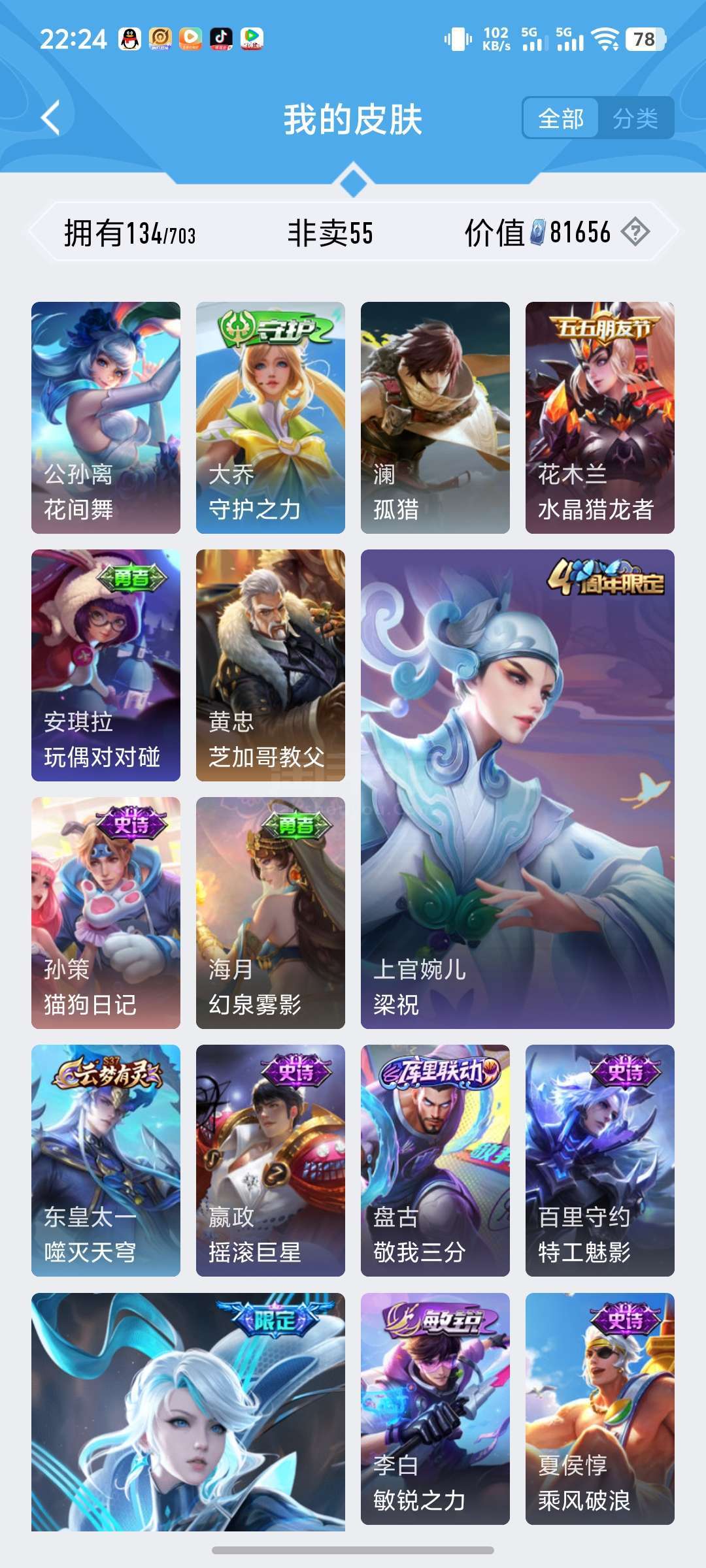This screenshot has width=706, height=1568.
Task: Open the 公孙离 花间舞 skin card
Action: click(106, 417)
